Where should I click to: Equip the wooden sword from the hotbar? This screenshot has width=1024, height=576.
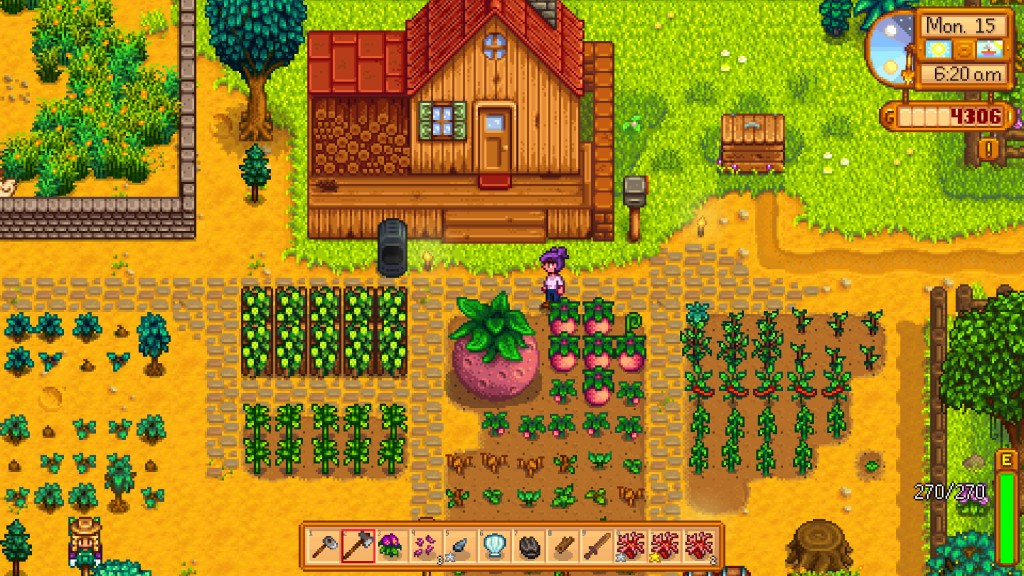point(597,546)
